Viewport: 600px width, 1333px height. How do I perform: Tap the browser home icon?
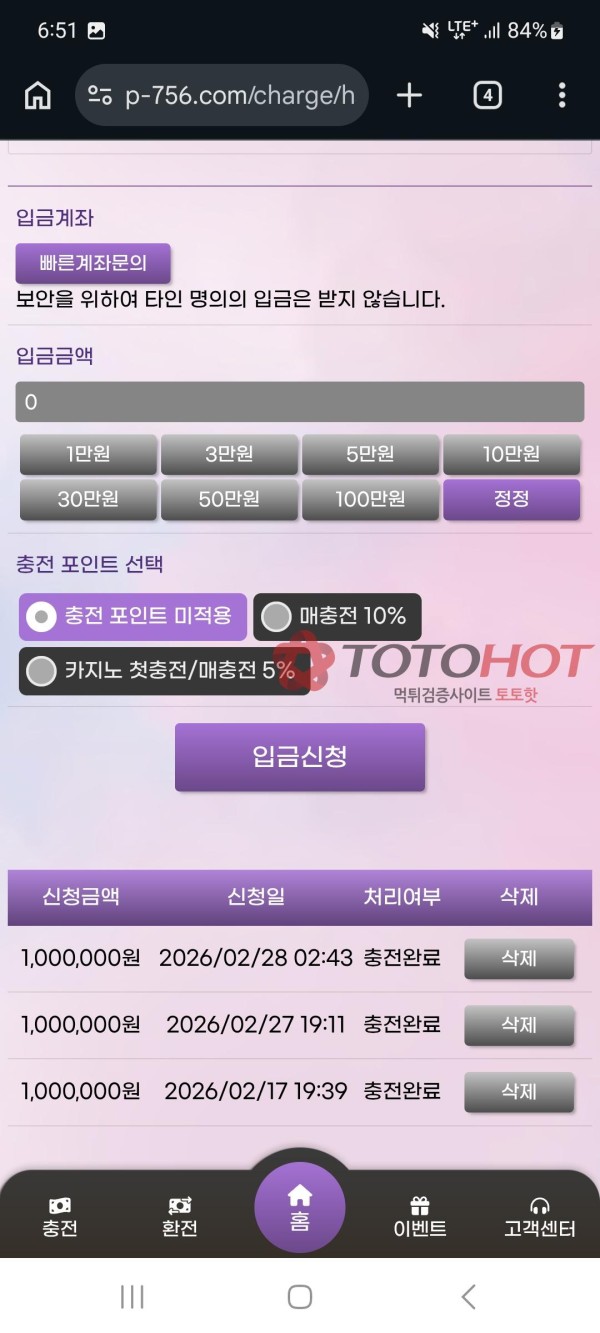click(38, 96)
